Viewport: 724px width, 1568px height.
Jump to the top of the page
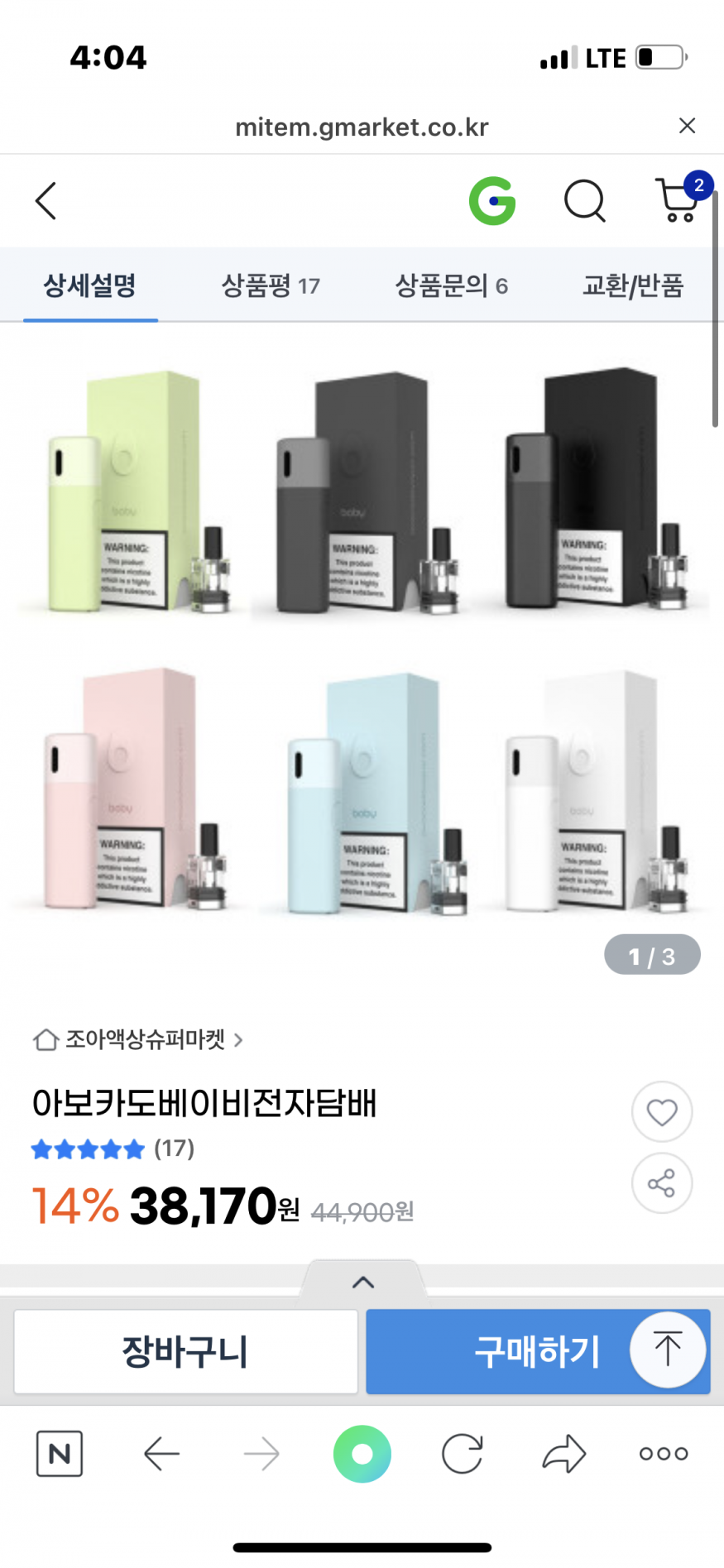click(668, 1350)
